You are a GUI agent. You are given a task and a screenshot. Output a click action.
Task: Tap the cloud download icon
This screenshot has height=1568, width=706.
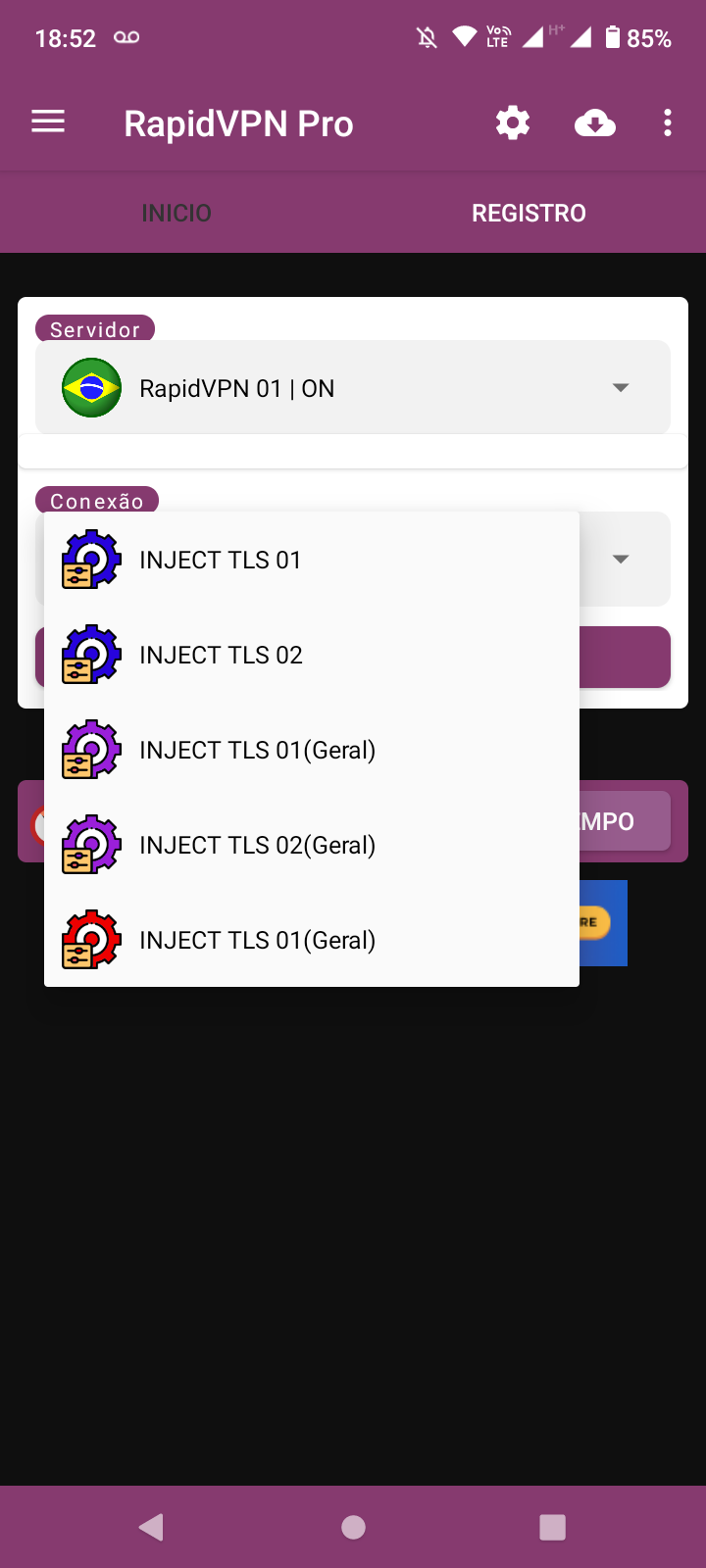[594, 123]
